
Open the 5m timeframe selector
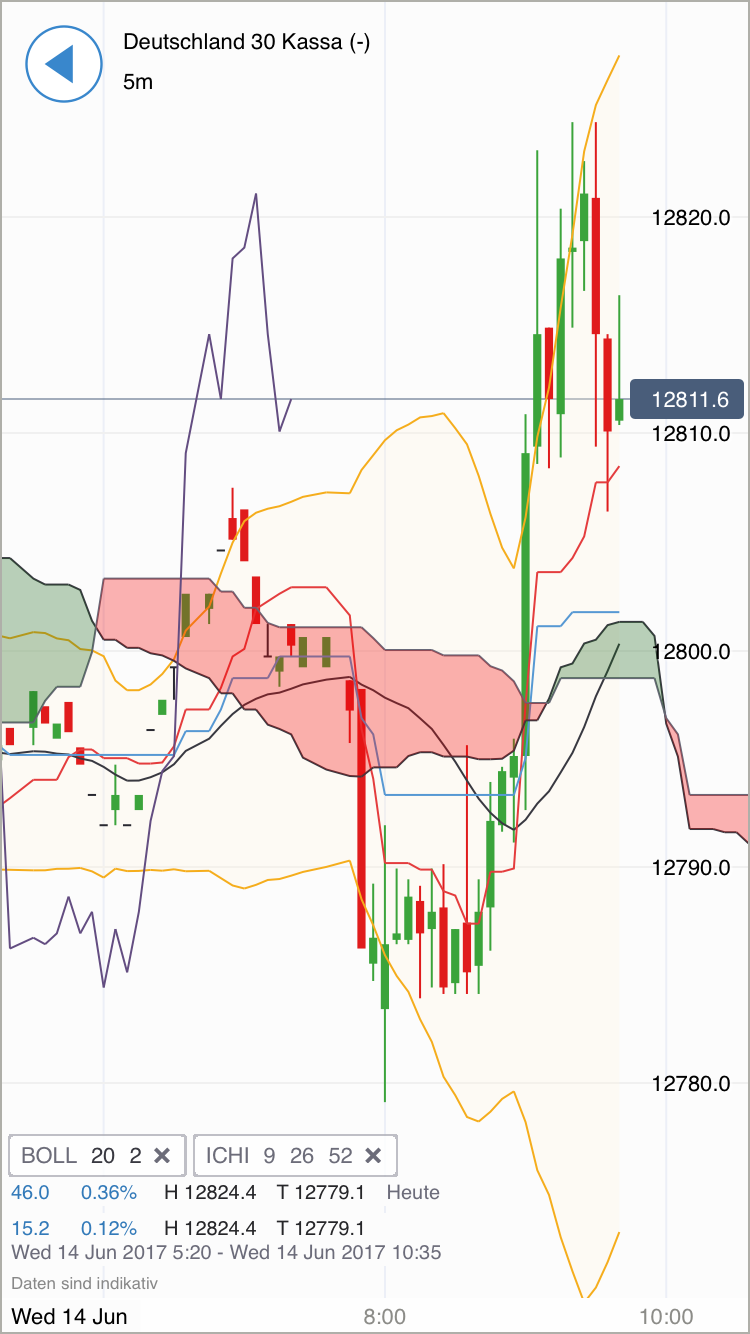click(136, 83)
